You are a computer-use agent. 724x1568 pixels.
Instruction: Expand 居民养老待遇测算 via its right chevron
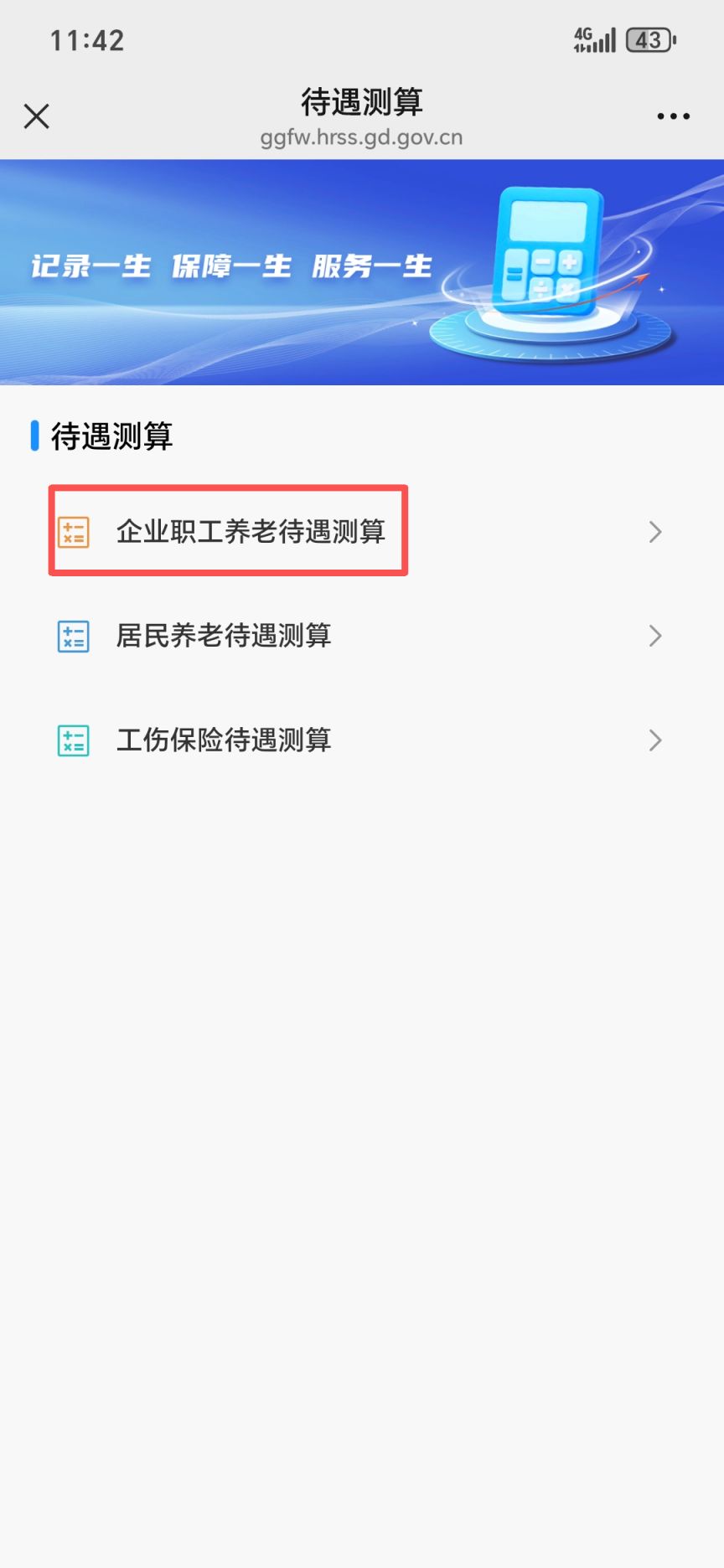tap(656, 636)
